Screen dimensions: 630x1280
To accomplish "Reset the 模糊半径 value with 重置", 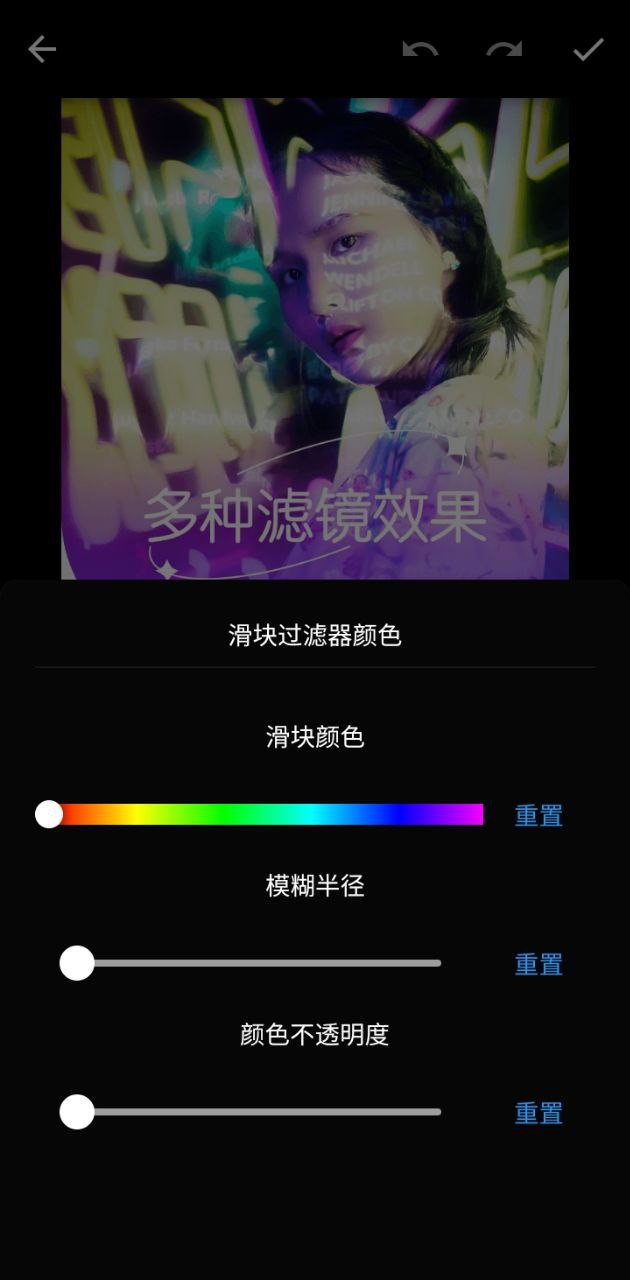I will (x=538, y=965).
